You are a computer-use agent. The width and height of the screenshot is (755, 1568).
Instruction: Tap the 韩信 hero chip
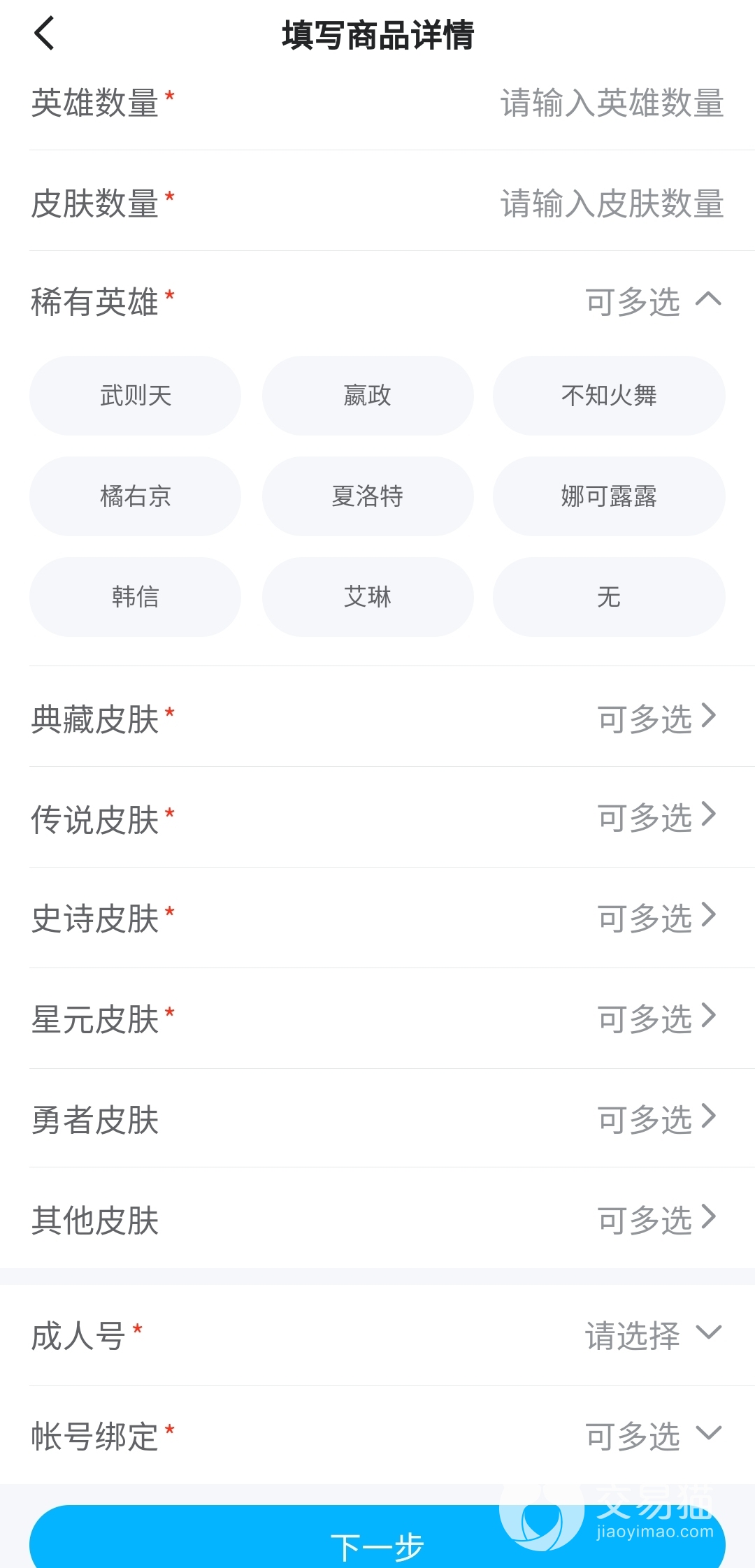(x=135, y=597)
